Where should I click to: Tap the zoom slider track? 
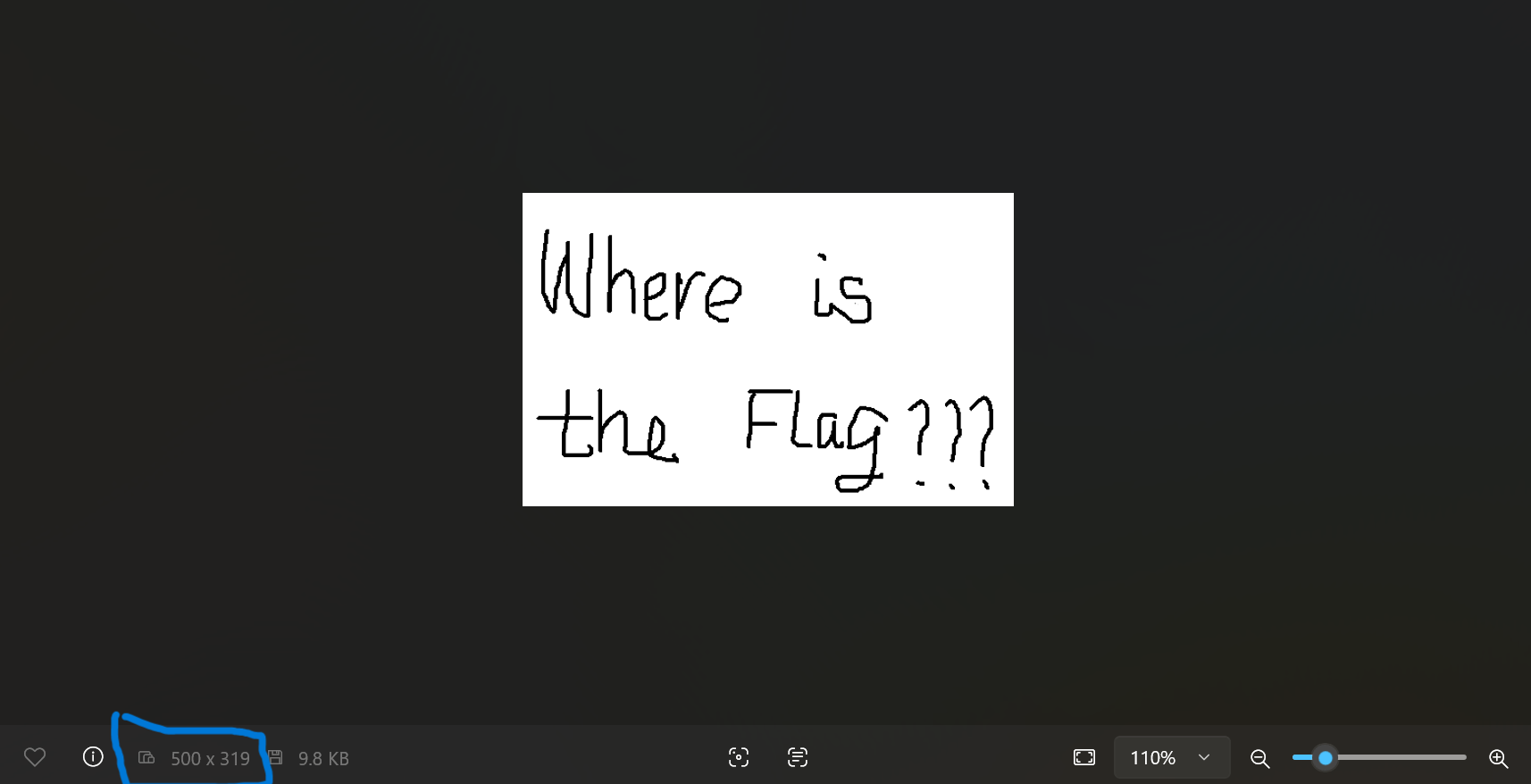pyautogui.click(x=1411, y=757)
